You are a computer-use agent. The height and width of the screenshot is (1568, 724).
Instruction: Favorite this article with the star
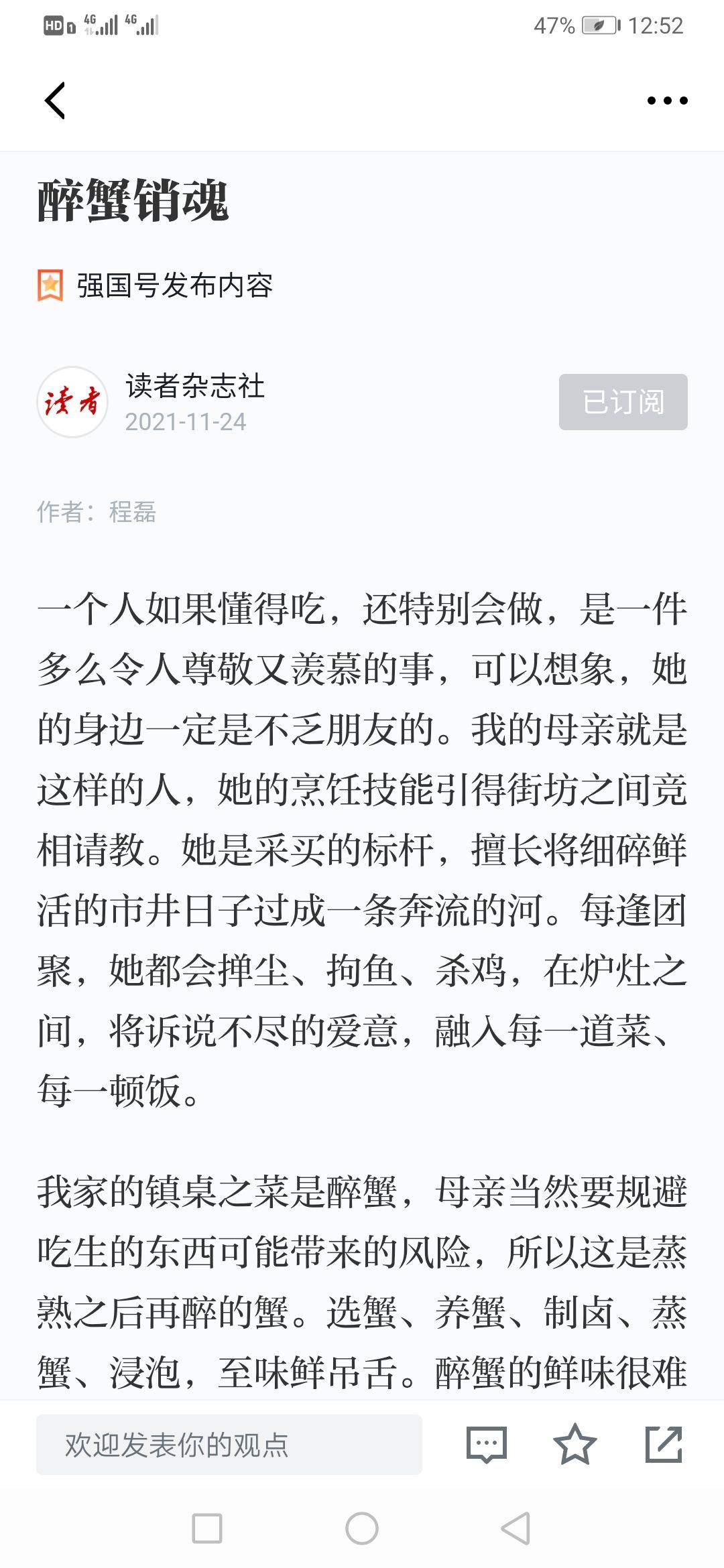point(575,1444)
